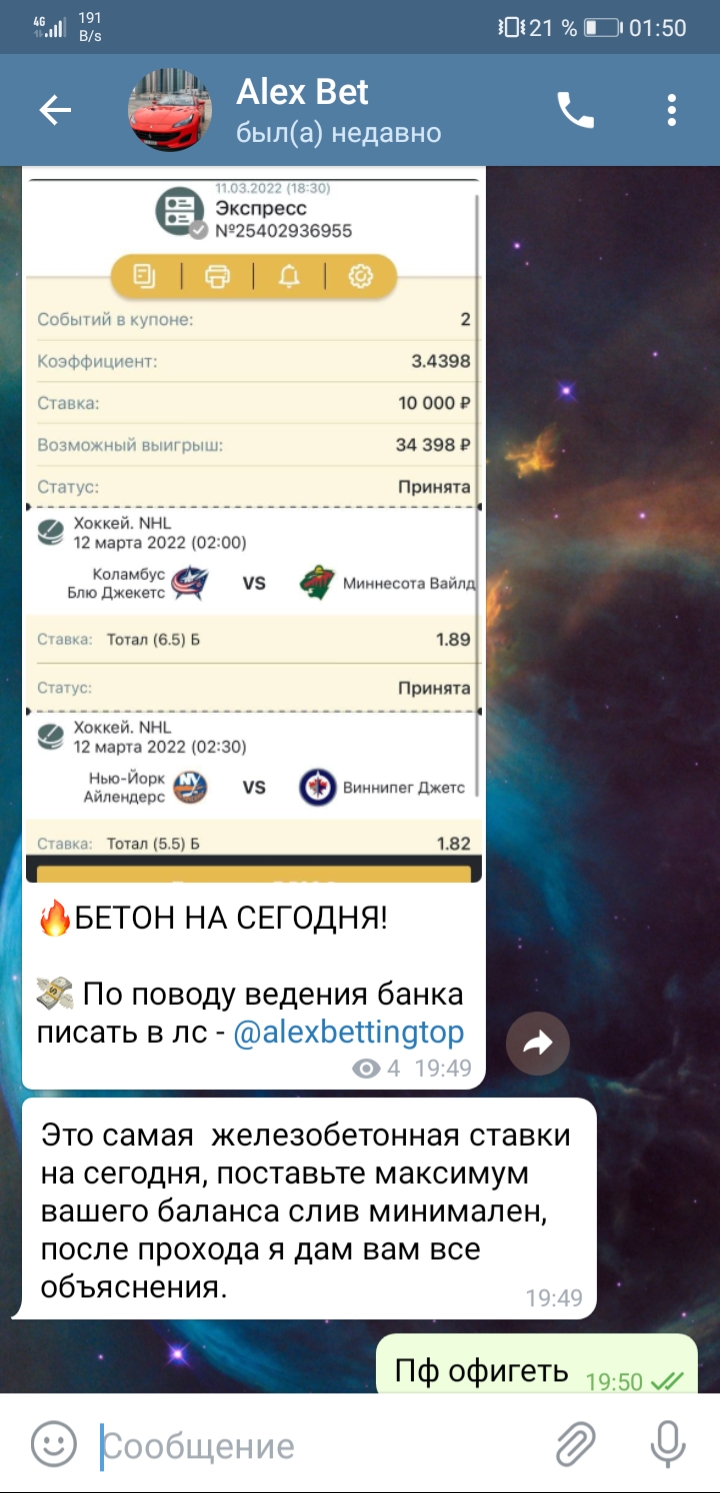Start a voice call with Alex Bet

575,111
